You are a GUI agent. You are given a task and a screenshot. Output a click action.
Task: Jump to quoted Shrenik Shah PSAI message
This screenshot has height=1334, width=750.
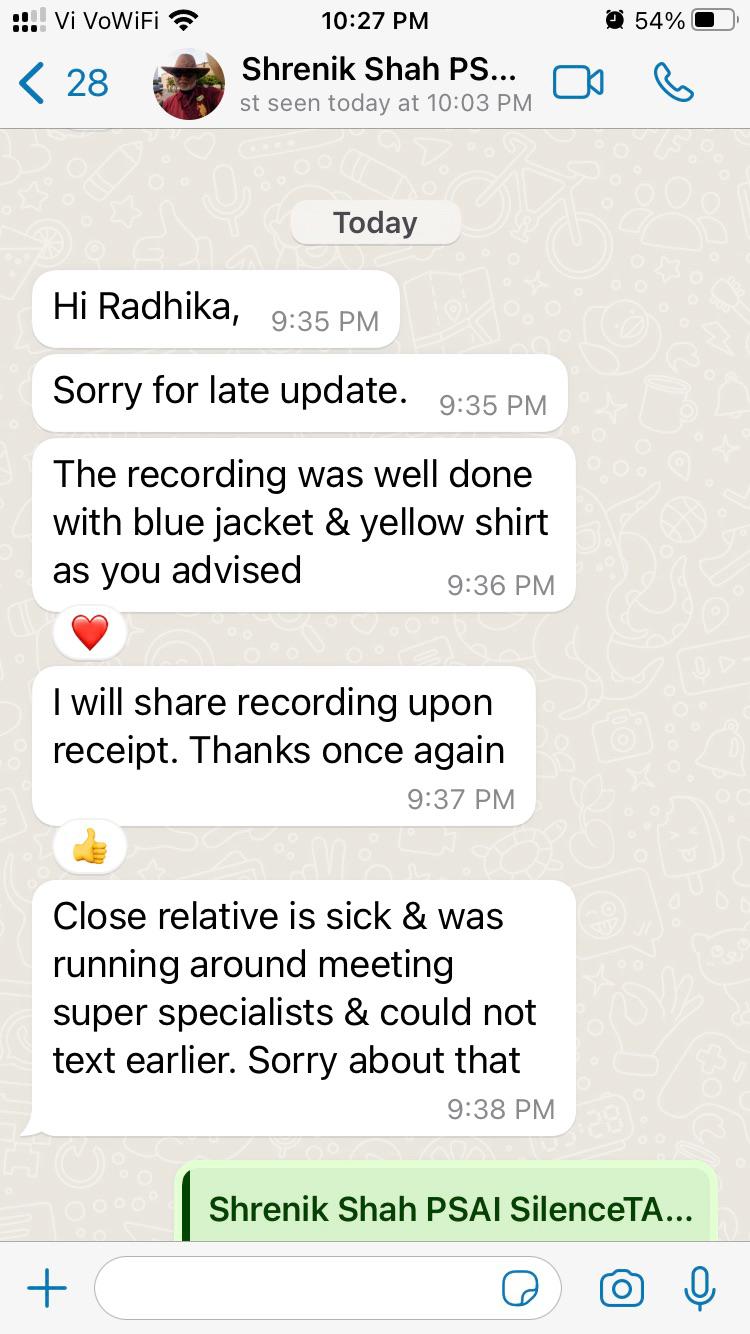(x=450, y=1209)
